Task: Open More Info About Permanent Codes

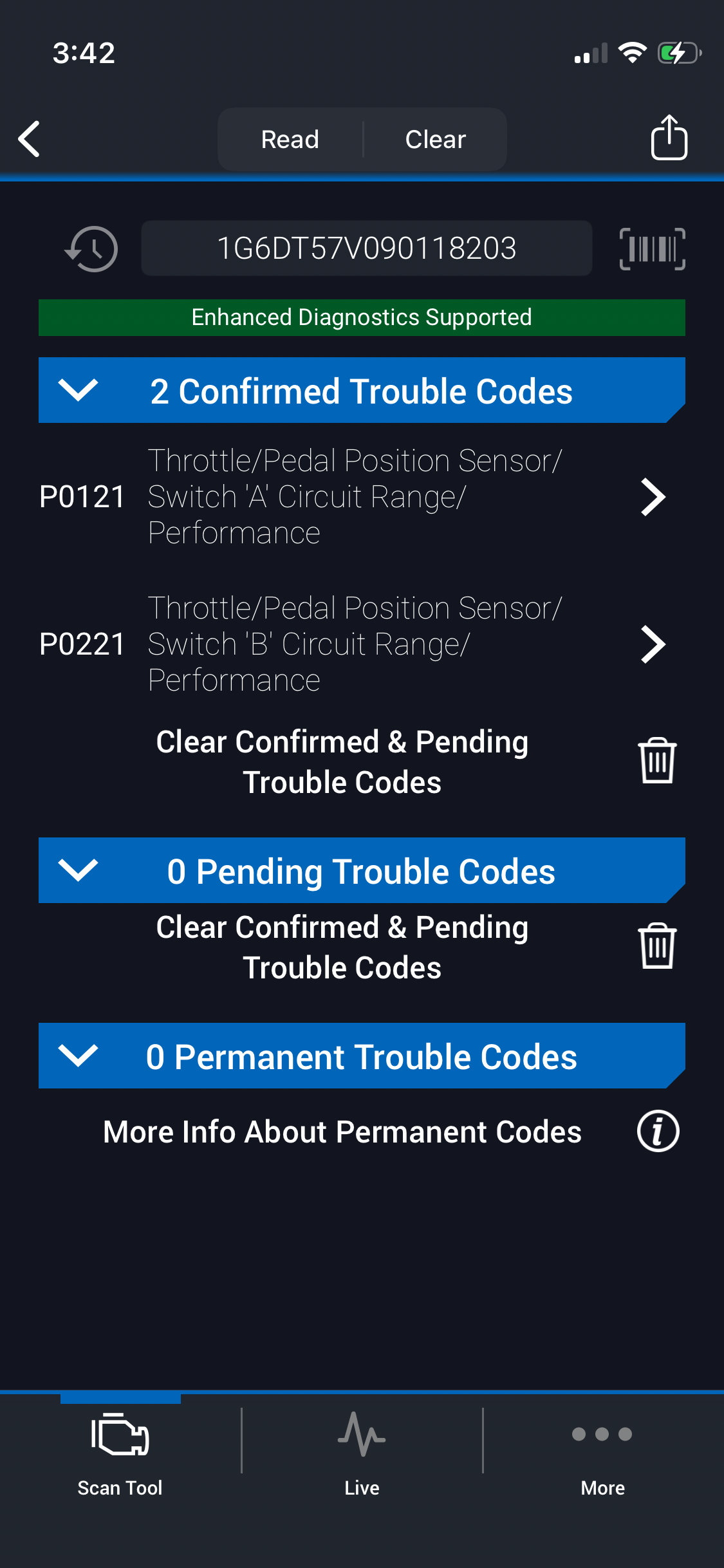Action: click(658, 1131)
